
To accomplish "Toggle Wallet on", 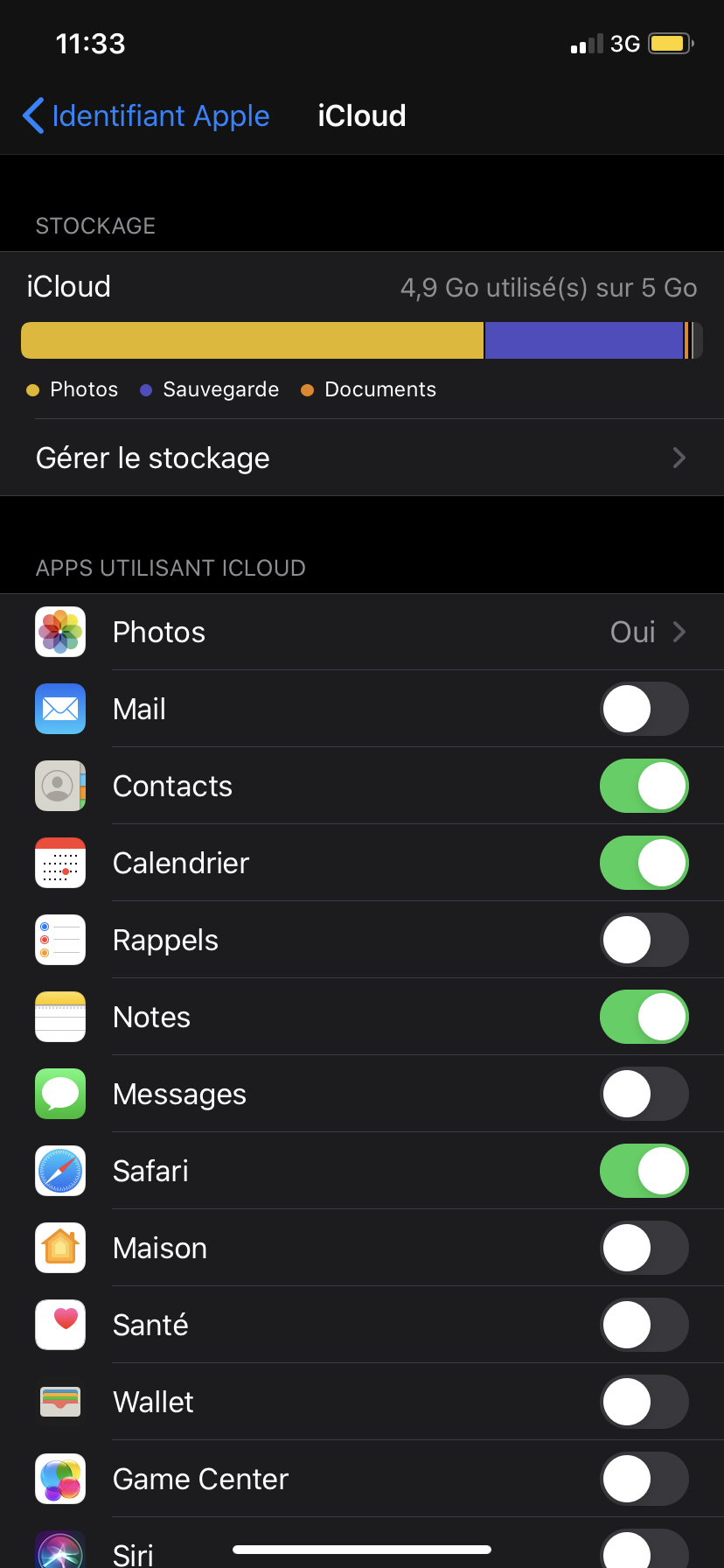I will [644, 1402].
